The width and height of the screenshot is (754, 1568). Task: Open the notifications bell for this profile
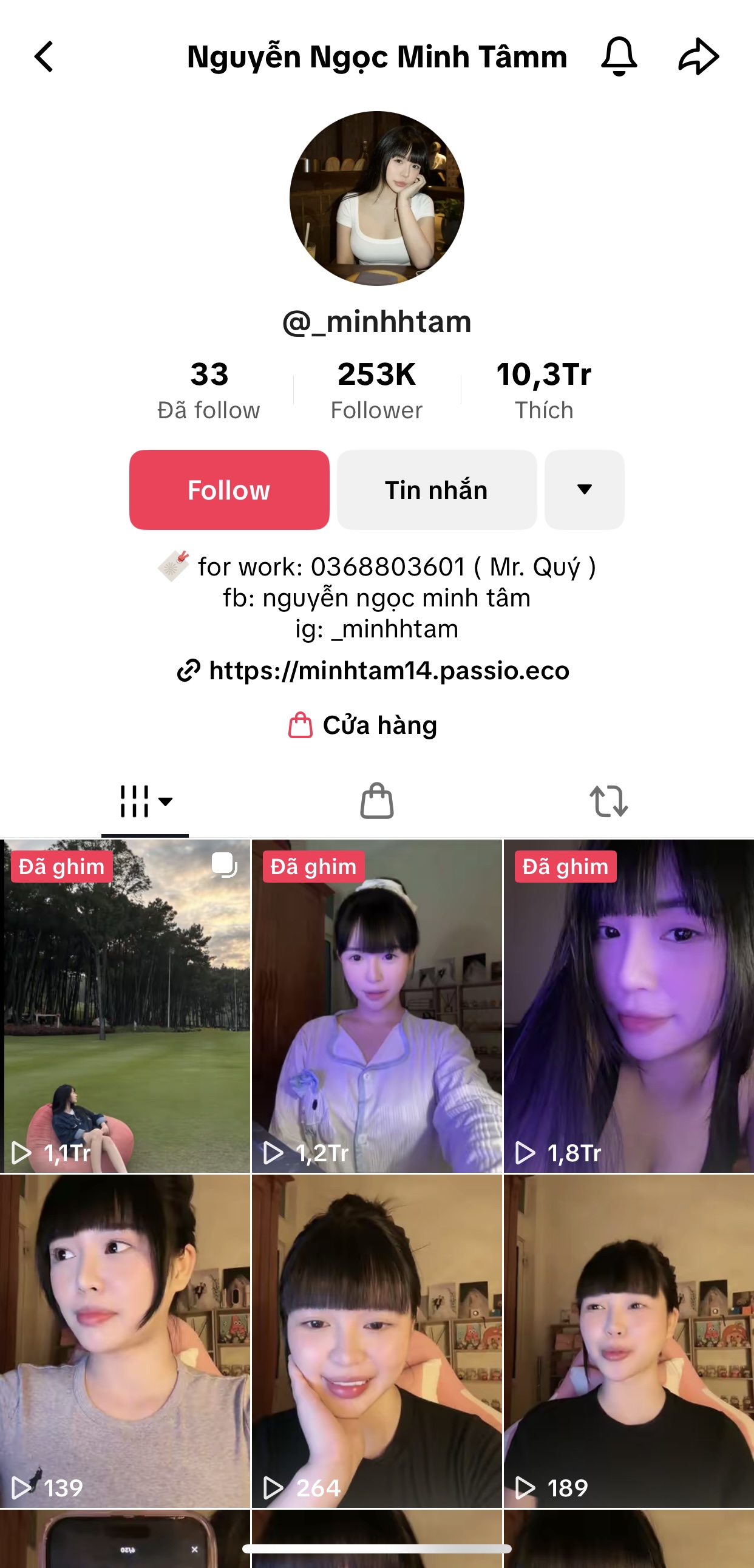(618, 56)
